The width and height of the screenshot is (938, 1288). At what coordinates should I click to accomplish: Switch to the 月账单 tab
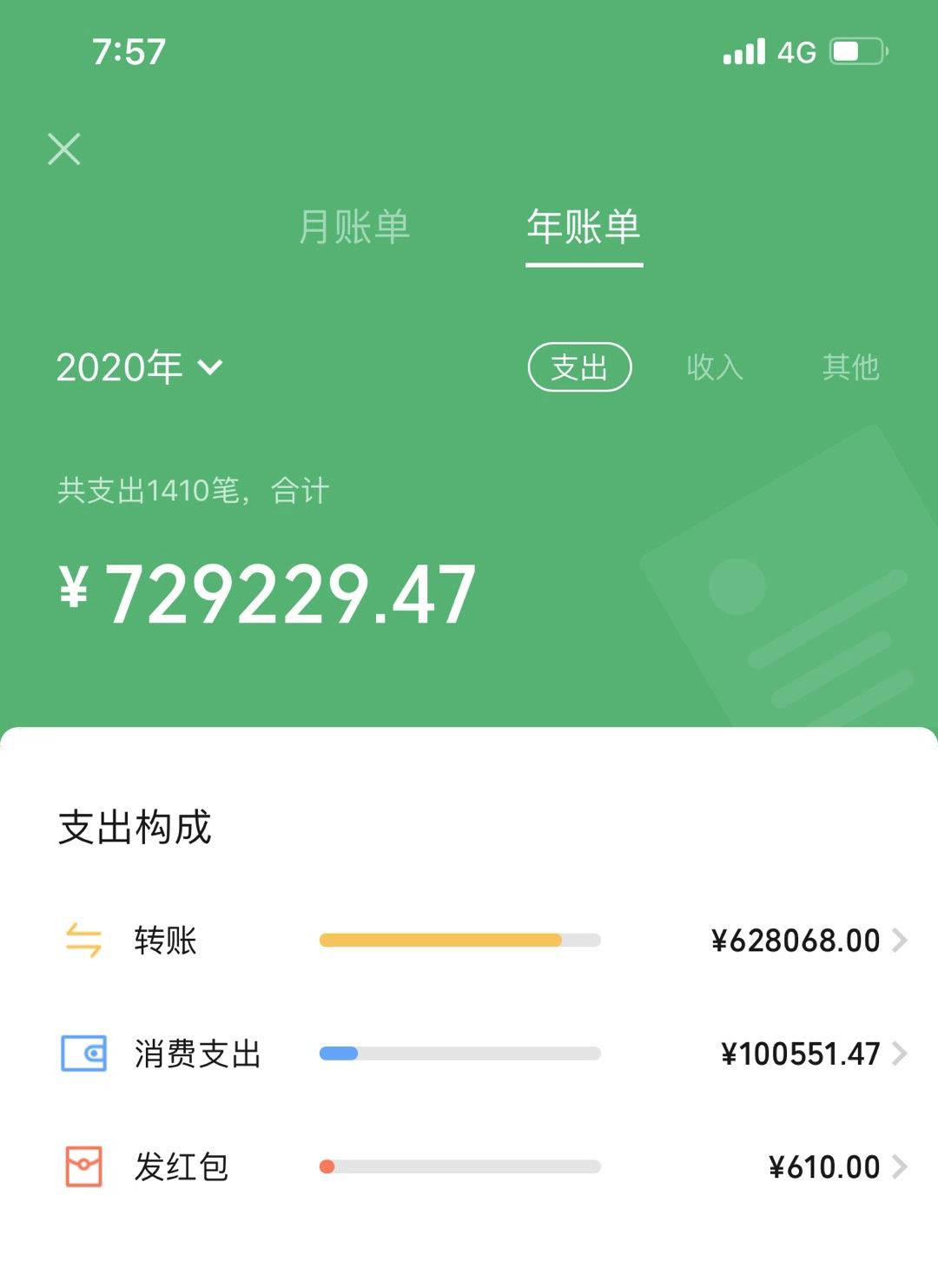click(353, 228)
